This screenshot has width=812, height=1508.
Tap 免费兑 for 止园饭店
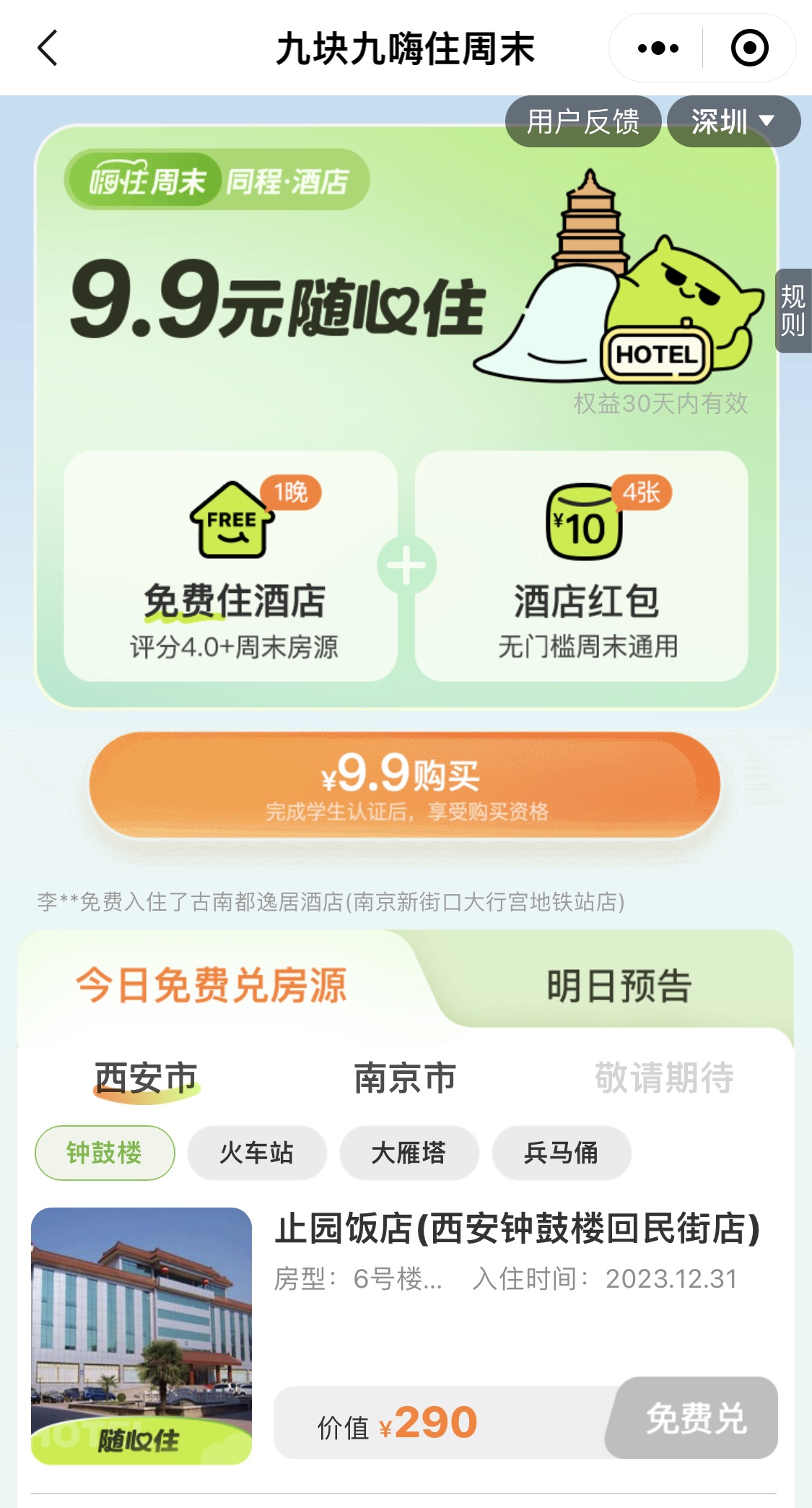[695, 1418]
